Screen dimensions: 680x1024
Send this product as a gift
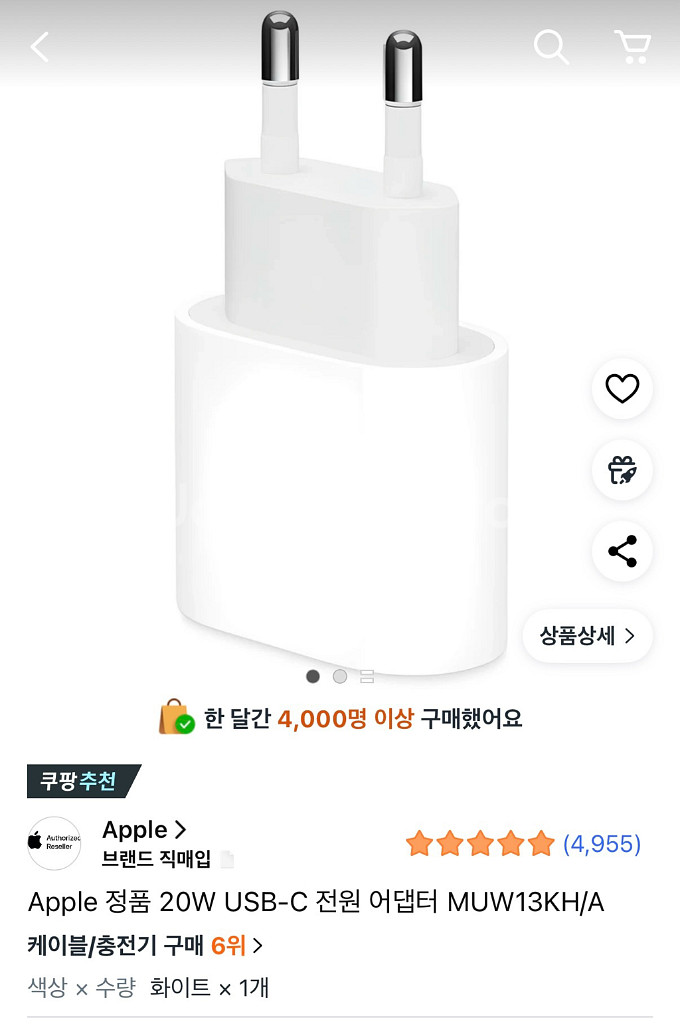click(622, 469)
